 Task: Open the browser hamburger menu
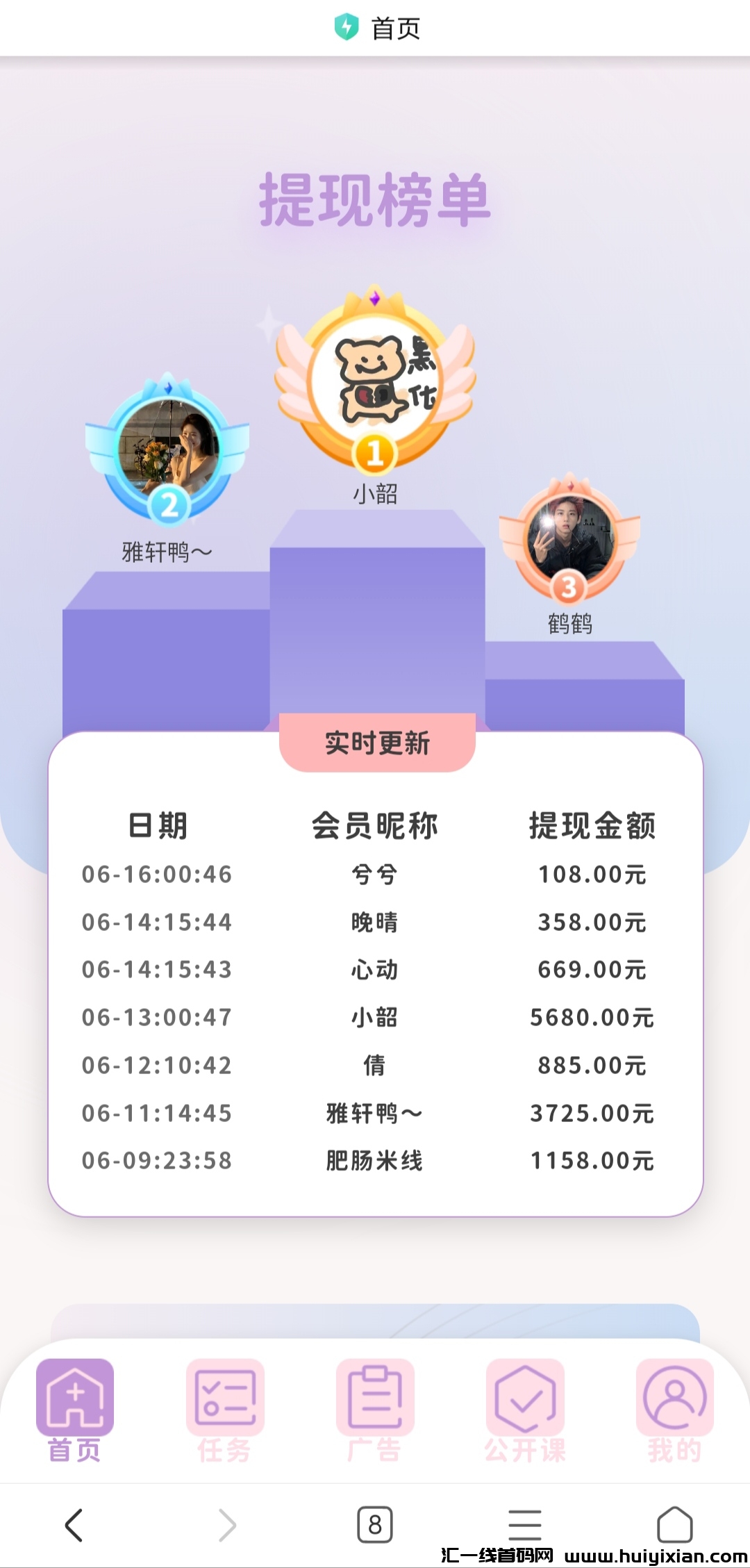tap(525, 1525)
